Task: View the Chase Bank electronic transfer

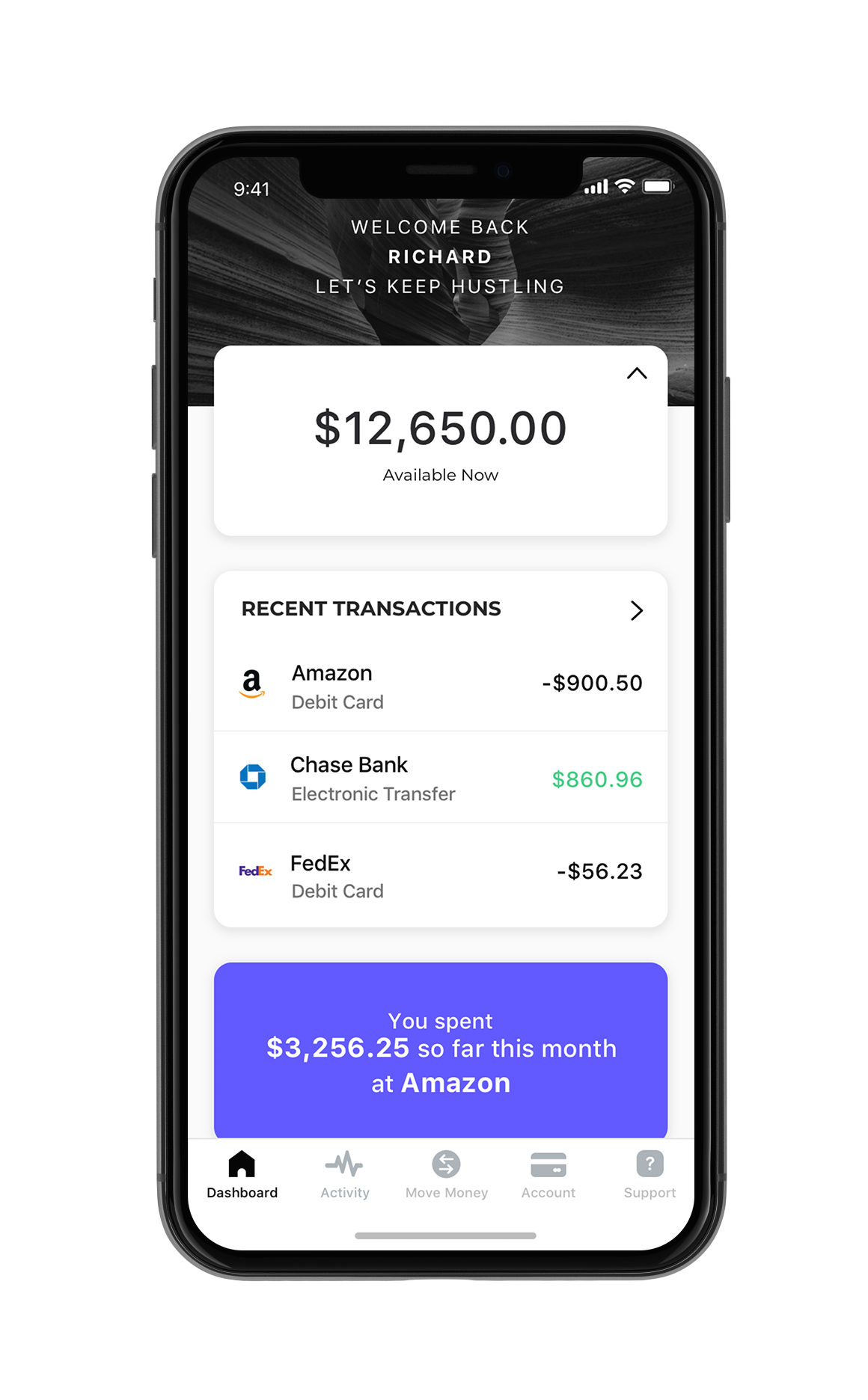Action: point(440,778)
